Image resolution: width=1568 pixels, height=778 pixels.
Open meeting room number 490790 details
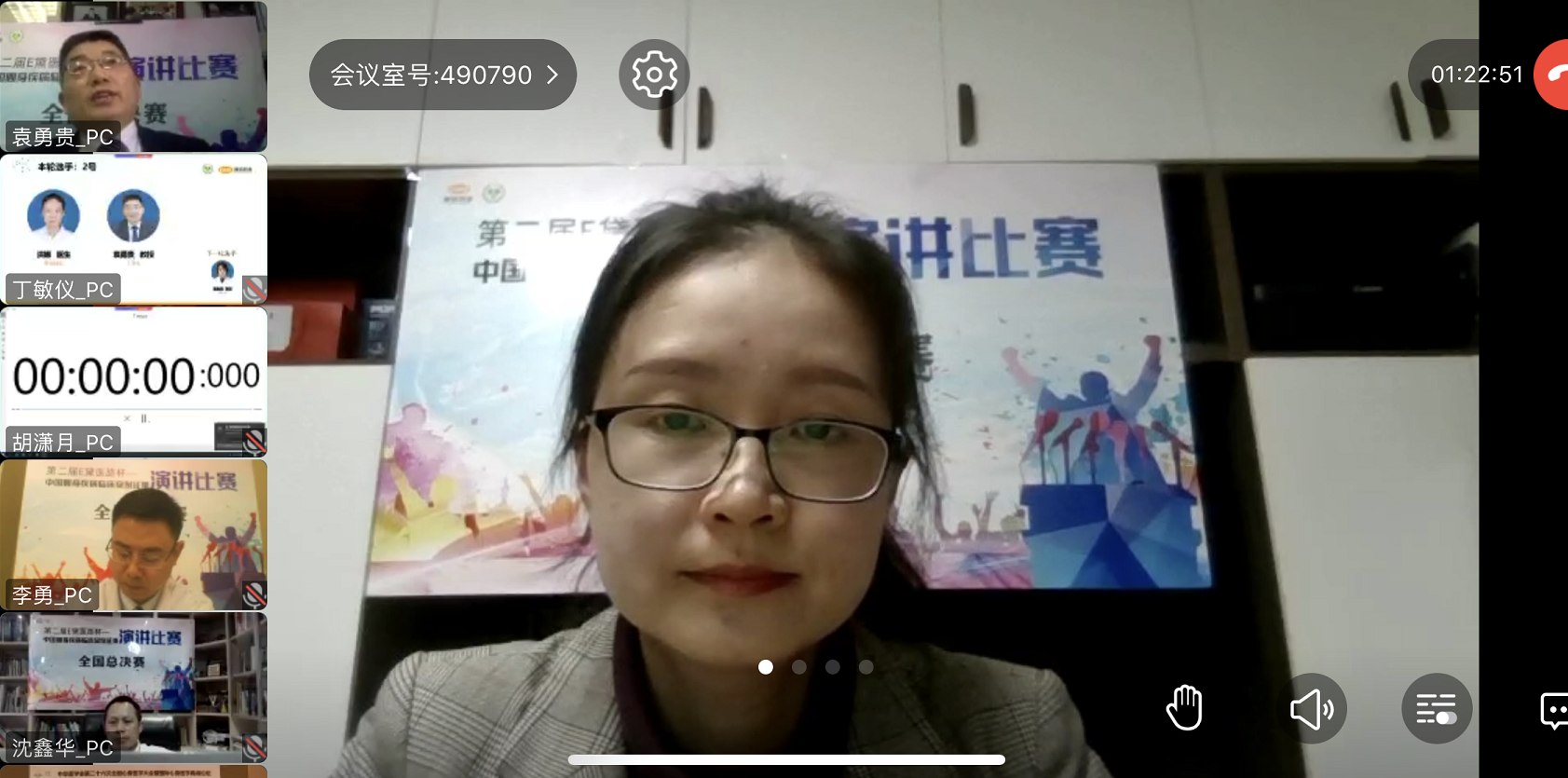[443, 75]
